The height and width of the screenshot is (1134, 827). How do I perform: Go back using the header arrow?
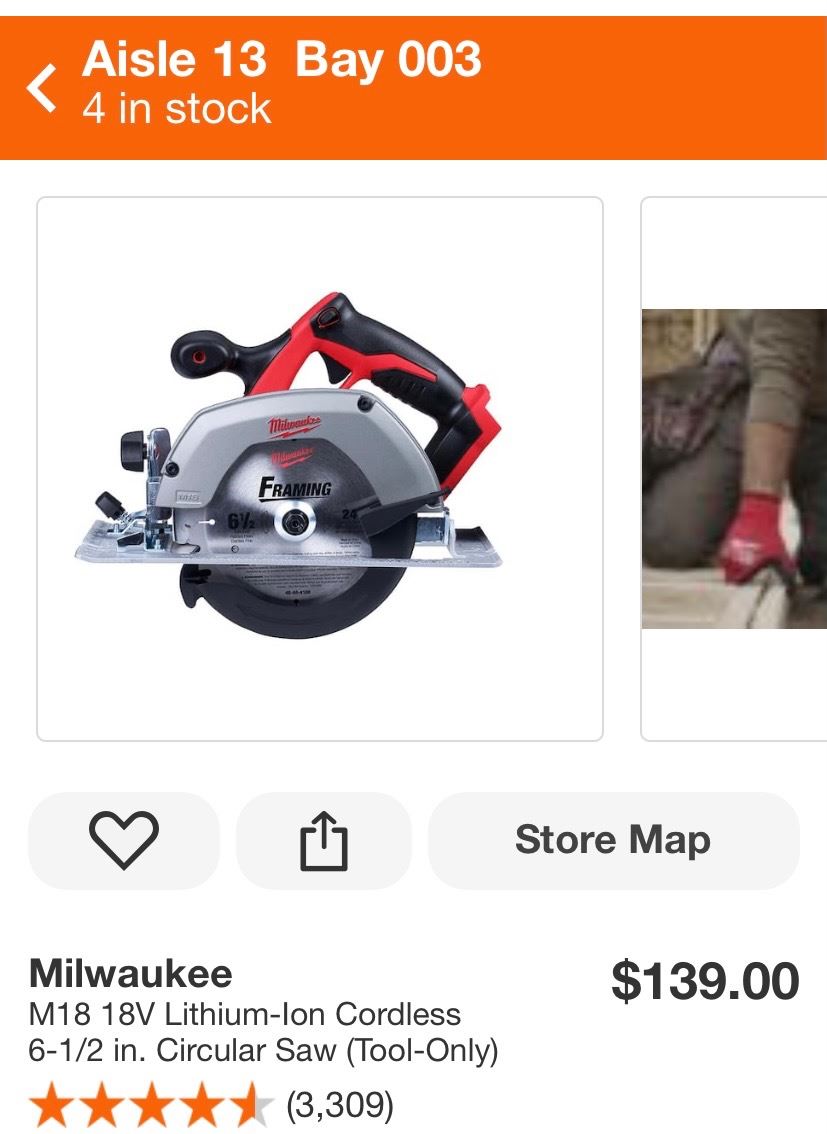(x=42, y=87)
